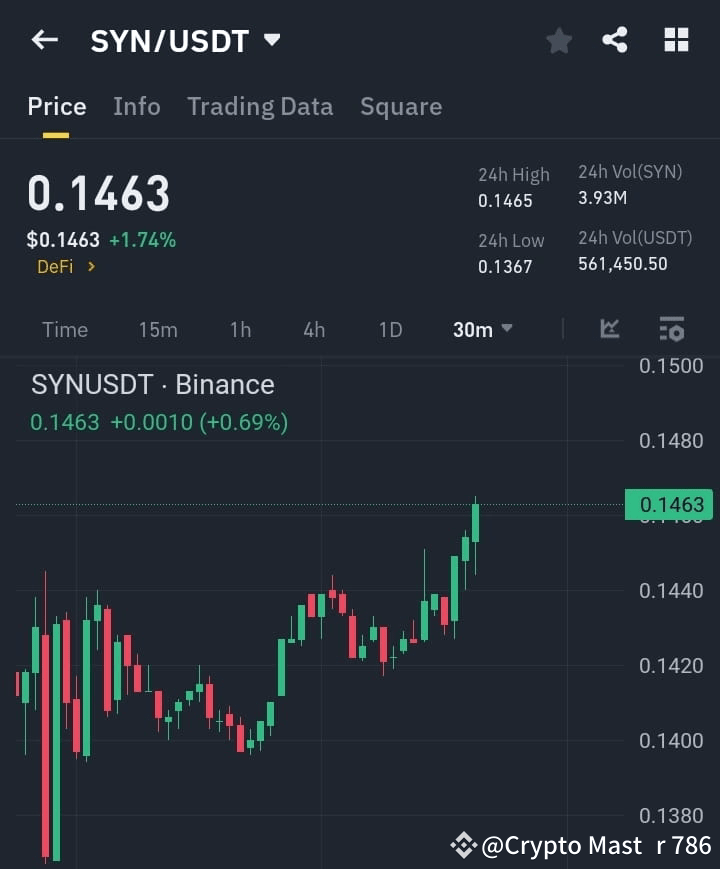
Task: Select the 1D timeframe
Action: (x=390, y=329)
